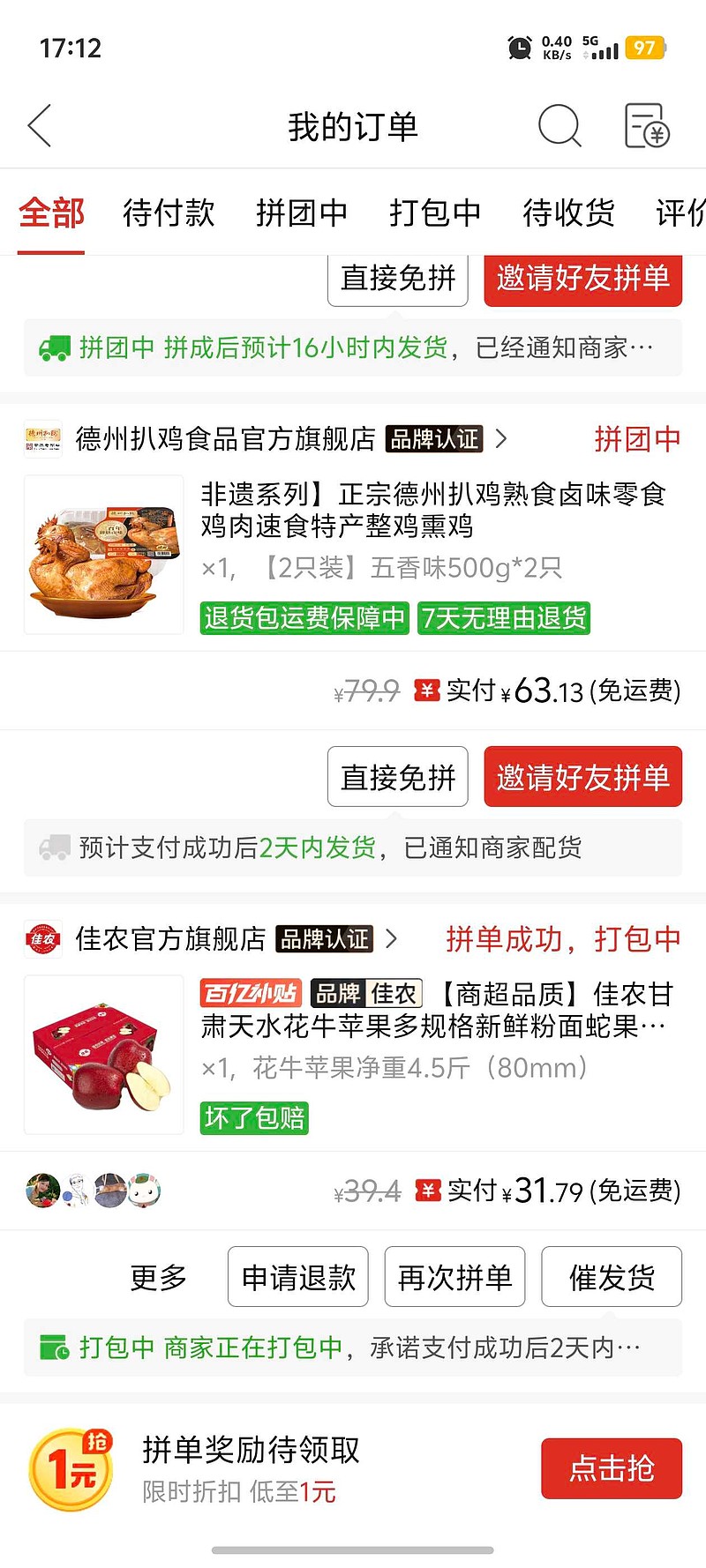Tap the 品牌认证 badge next to 德州扒鸡食品官方旗舰店
Screen dimensions: 706x1568
[434, 438]
